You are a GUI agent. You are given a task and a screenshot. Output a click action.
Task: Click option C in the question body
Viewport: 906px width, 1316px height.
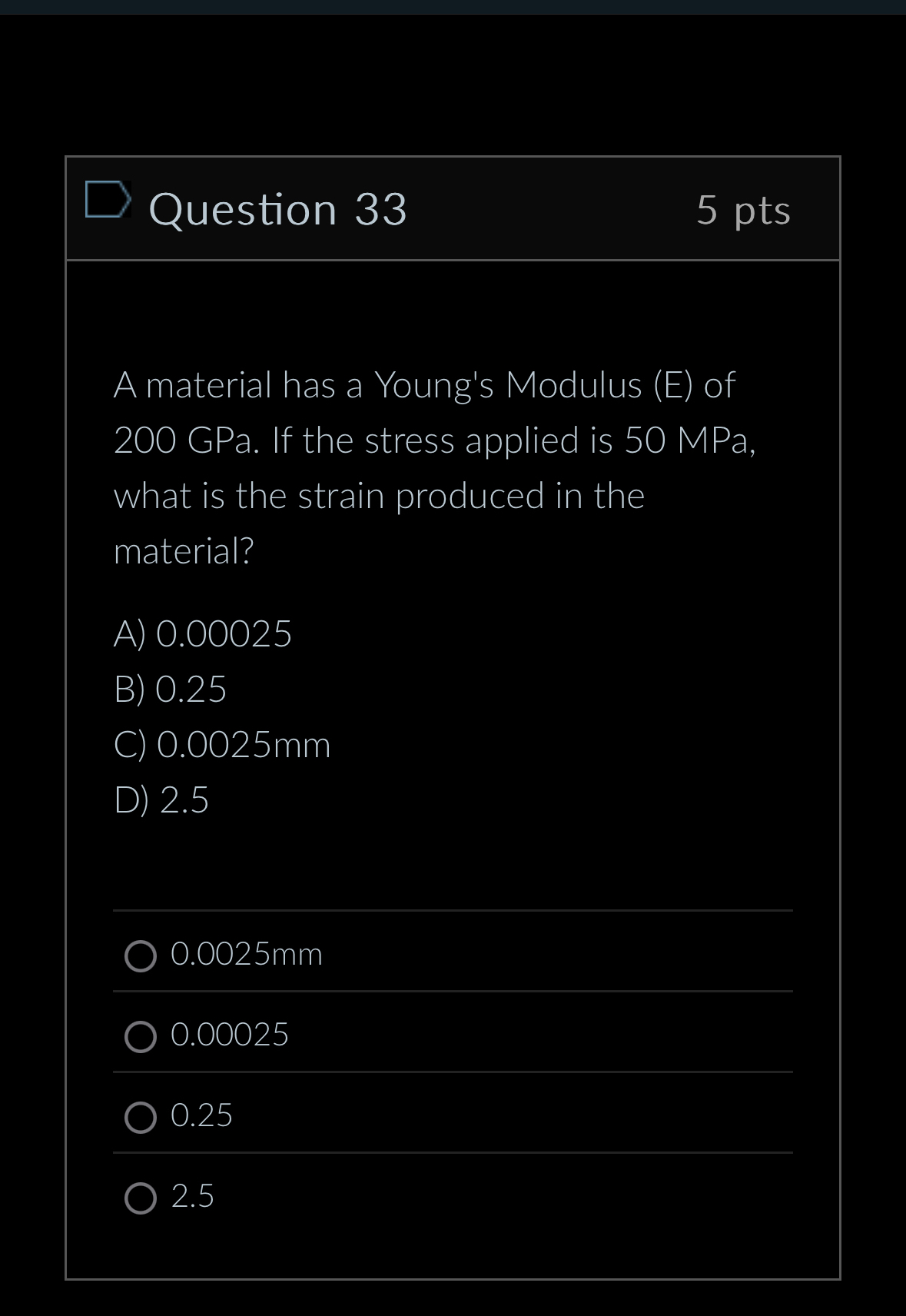pyautogui.click(x=221, y=744)
